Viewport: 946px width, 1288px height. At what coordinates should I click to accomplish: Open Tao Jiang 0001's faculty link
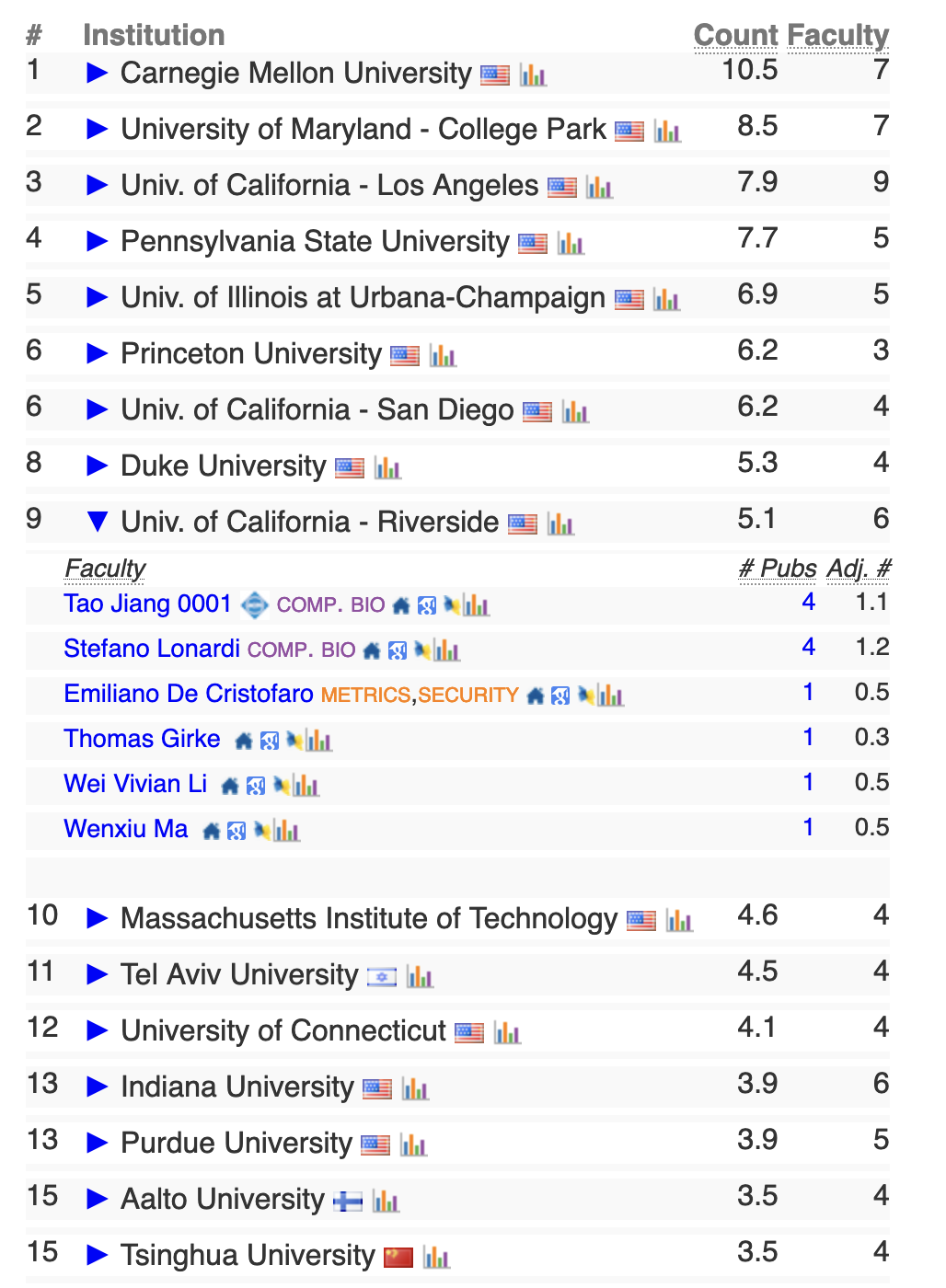coord(147,604)
